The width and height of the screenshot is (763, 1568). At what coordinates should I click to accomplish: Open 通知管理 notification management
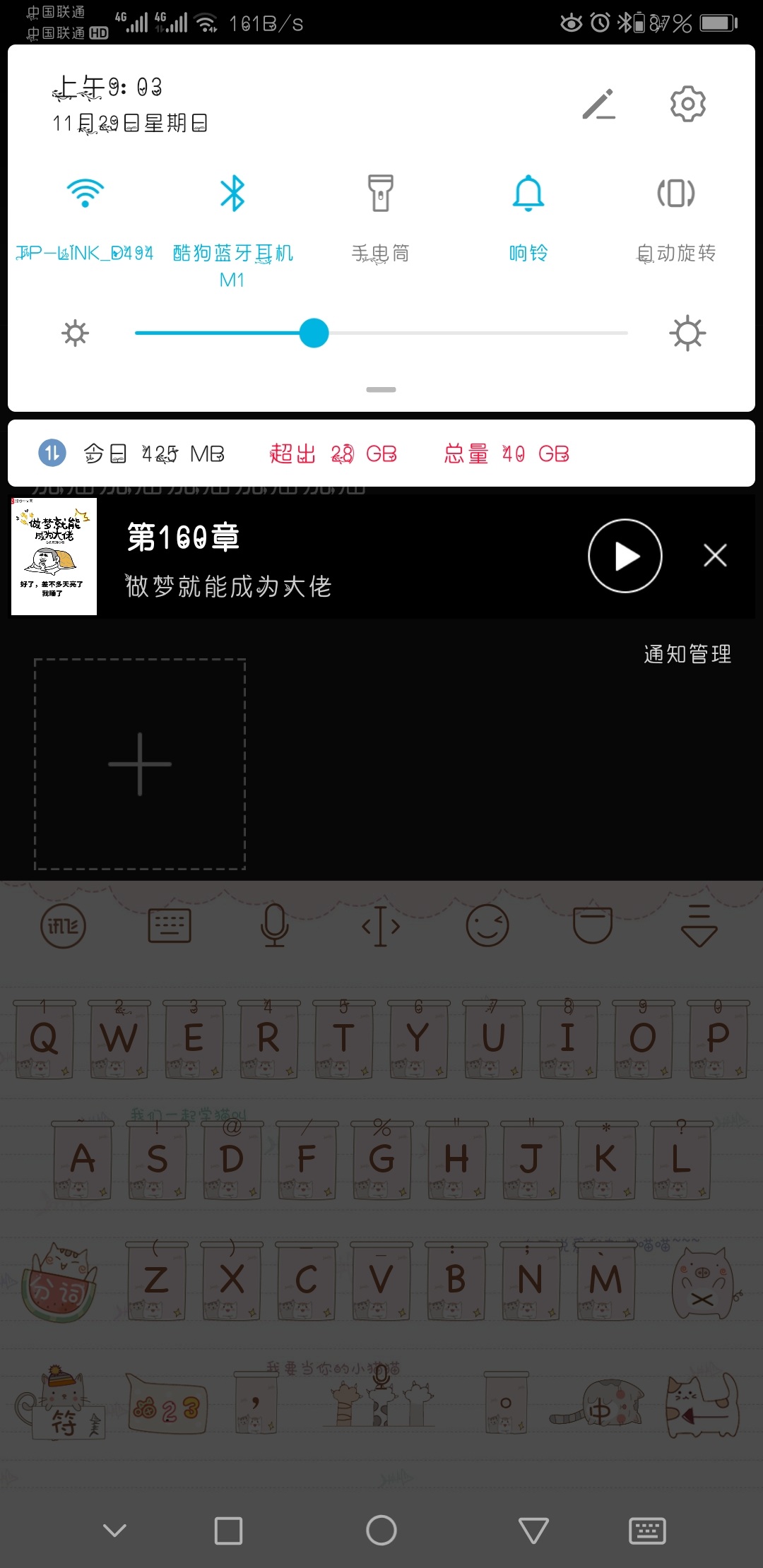(687, 654)
